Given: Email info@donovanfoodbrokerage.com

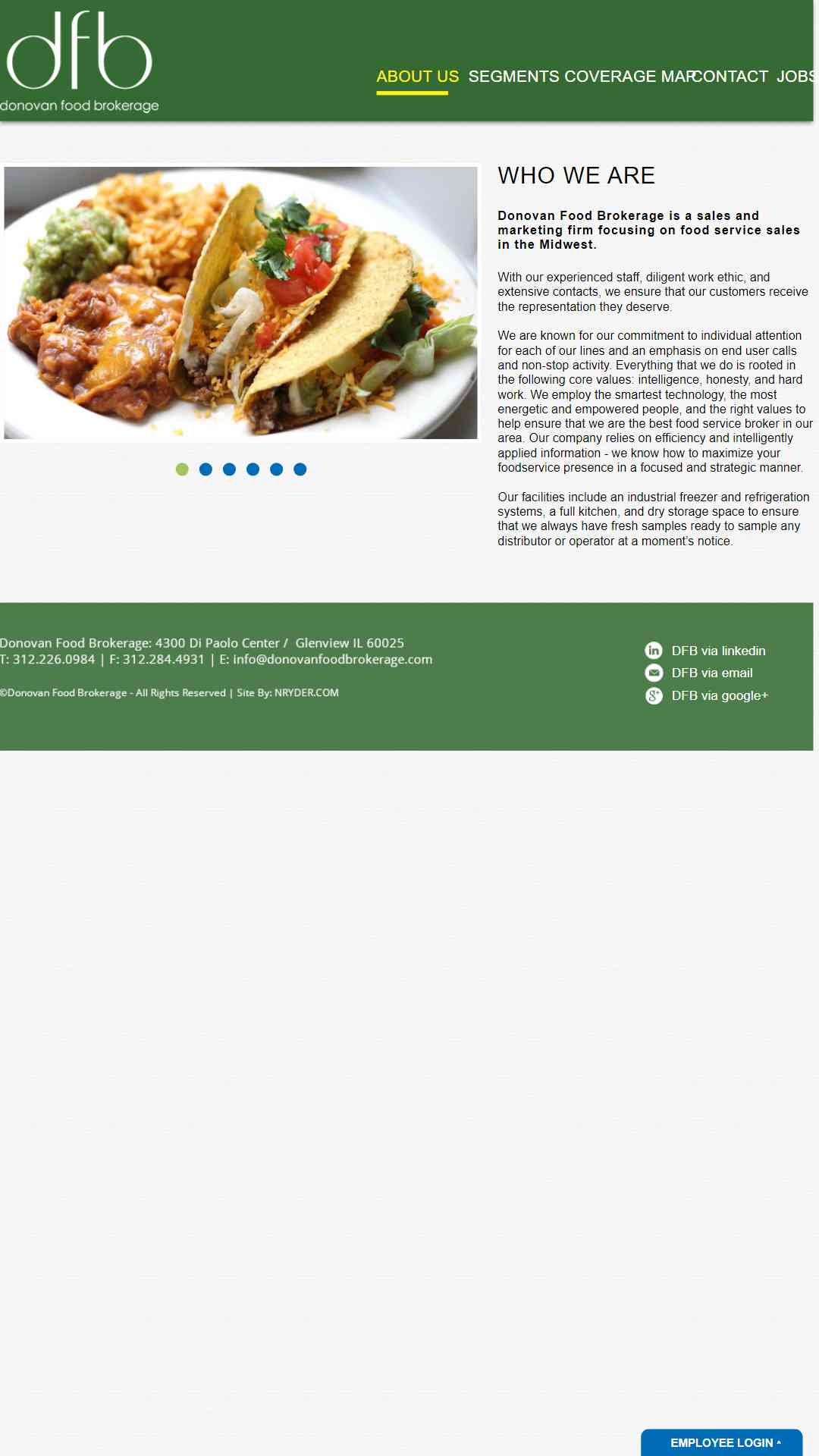Looking at the screenshot, I should pyautogui.click(x=332, y=660).
